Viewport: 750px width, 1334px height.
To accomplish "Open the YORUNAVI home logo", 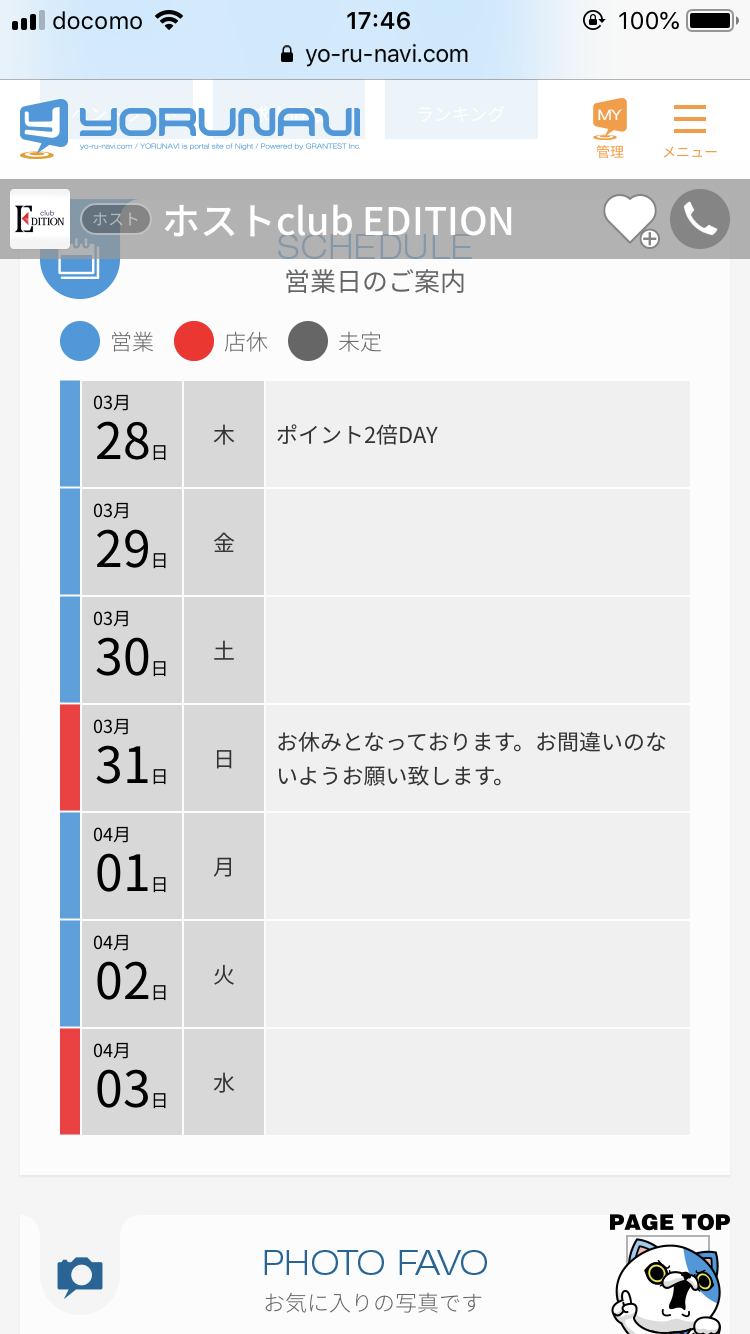I will point(190,128).
